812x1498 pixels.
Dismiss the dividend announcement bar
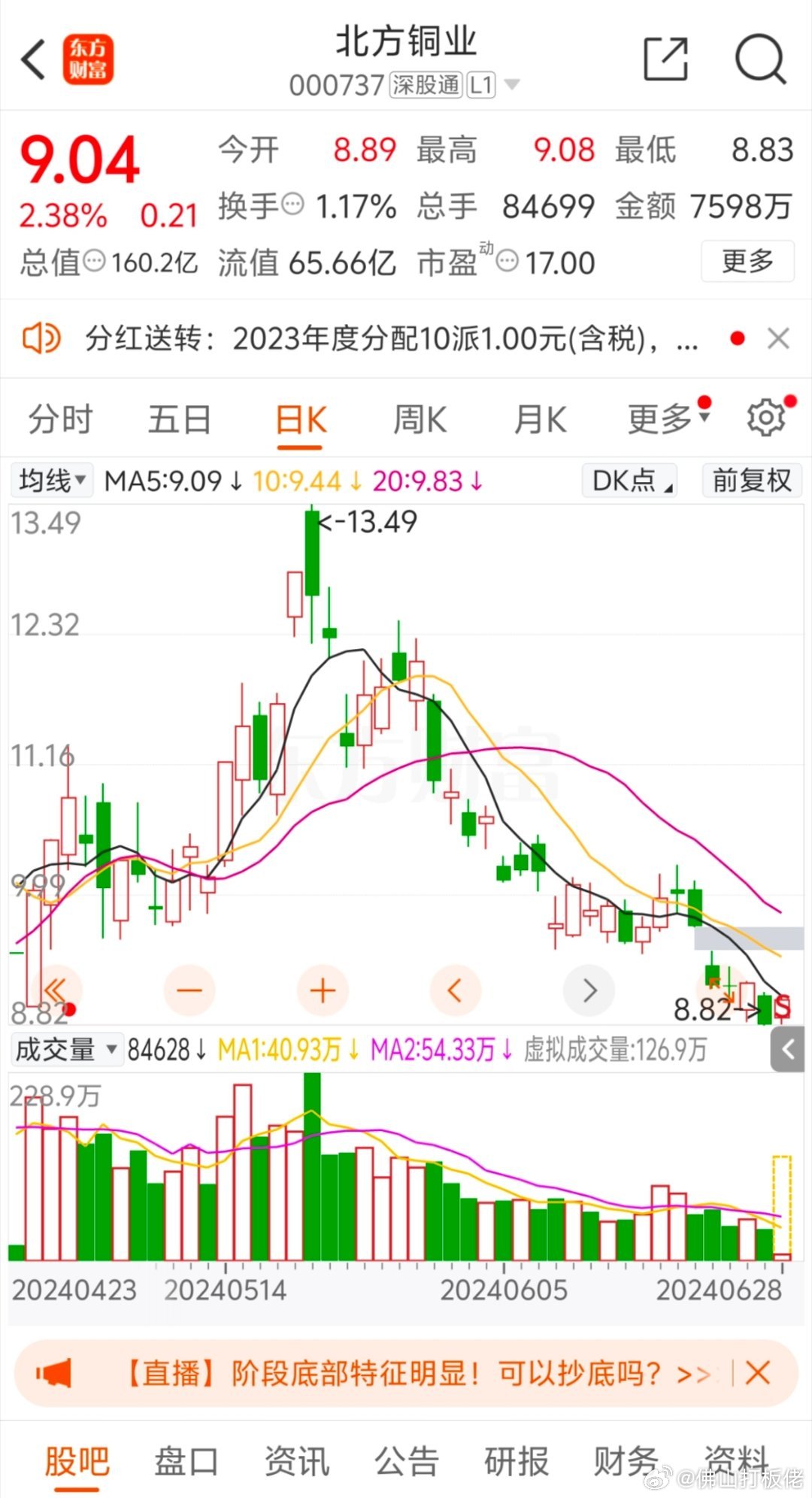(778, 338)
